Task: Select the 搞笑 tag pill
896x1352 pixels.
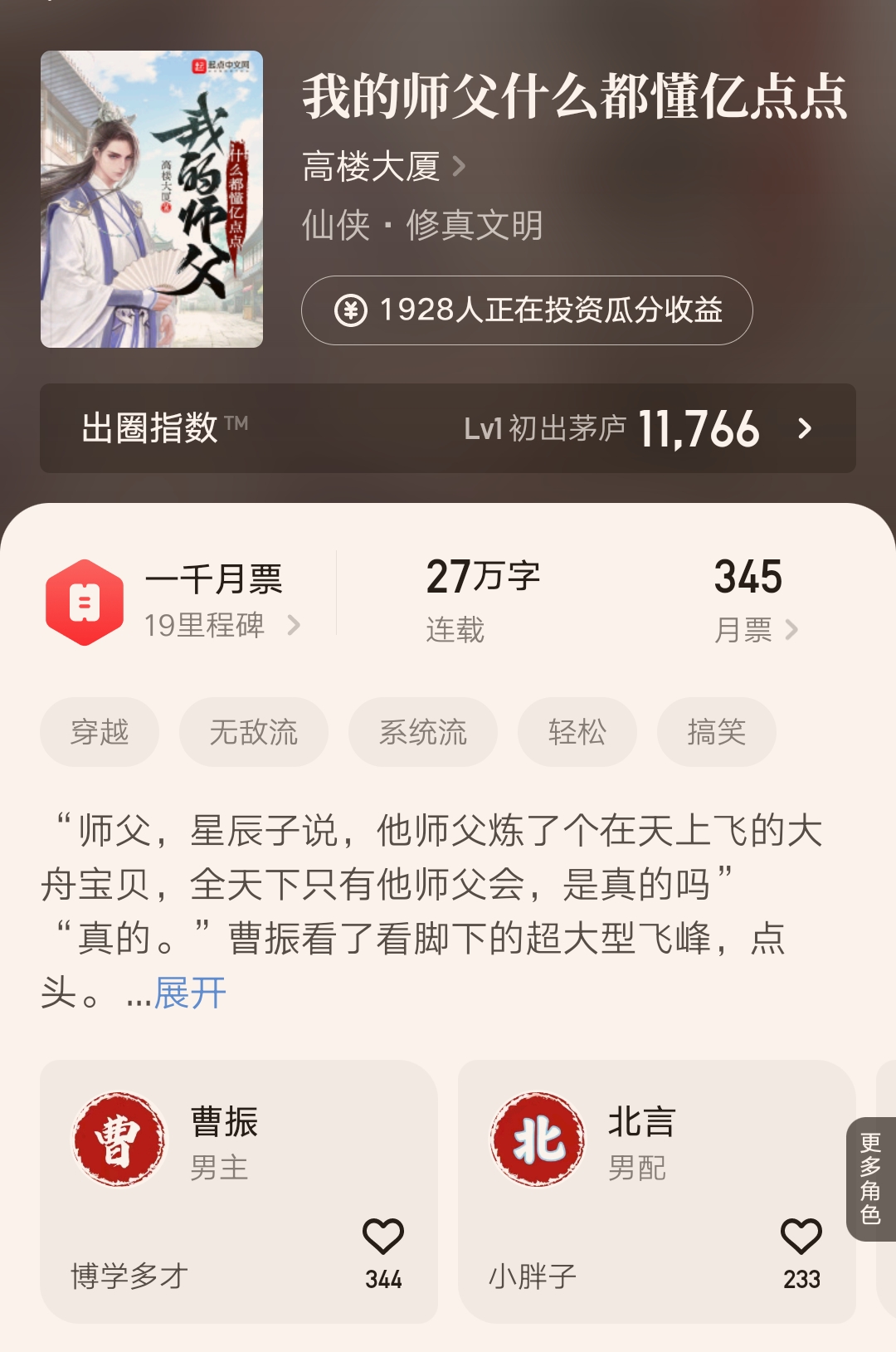Action: 716,732
